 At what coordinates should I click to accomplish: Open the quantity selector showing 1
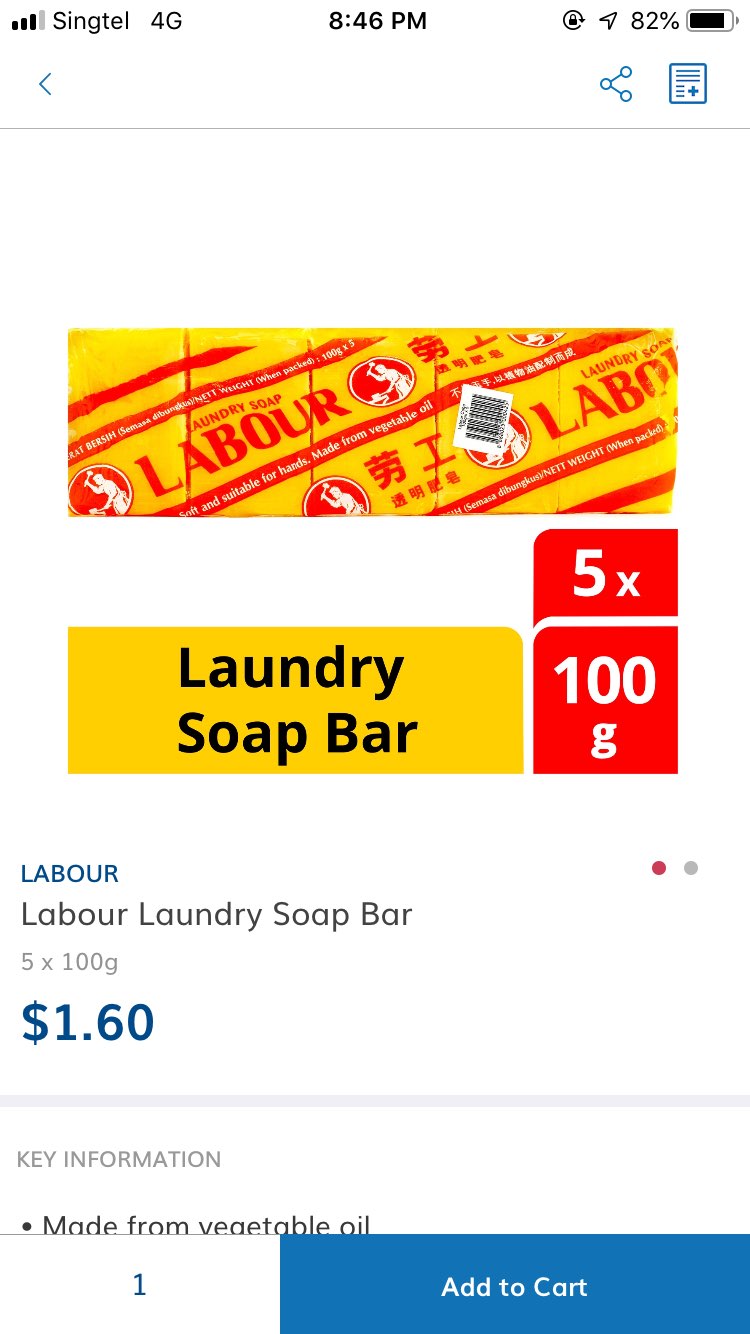[x=140, y=1286]
